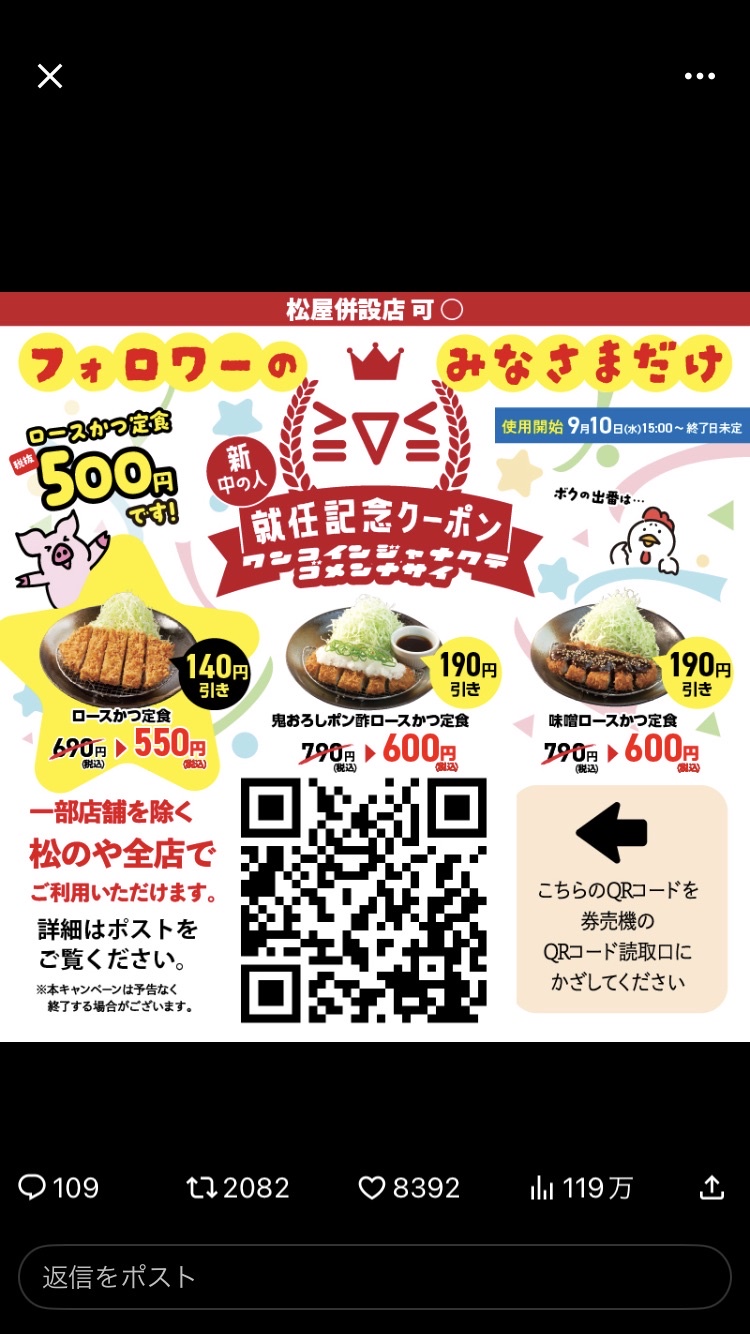Image resolution: width=750 pixels, height=1334 pixels.
Task: Open the replies with 109 comments
Action: pyautogui.click(x=59, y=1187)
